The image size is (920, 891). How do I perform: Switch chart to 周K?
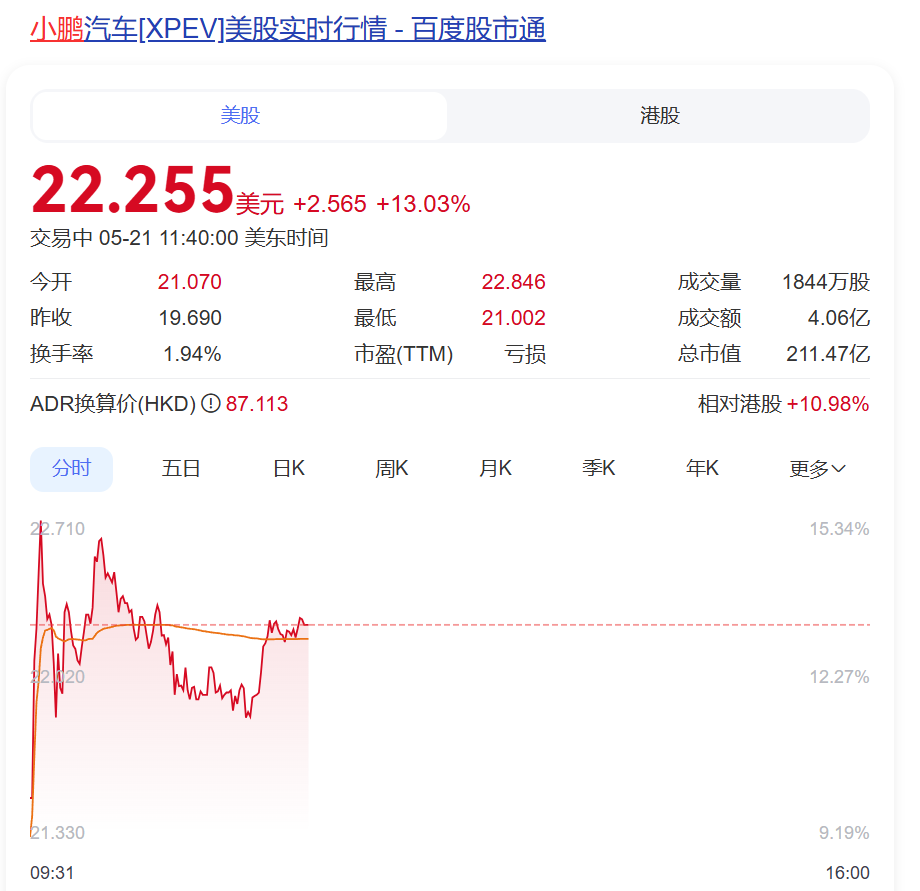(x=392, y=469)
